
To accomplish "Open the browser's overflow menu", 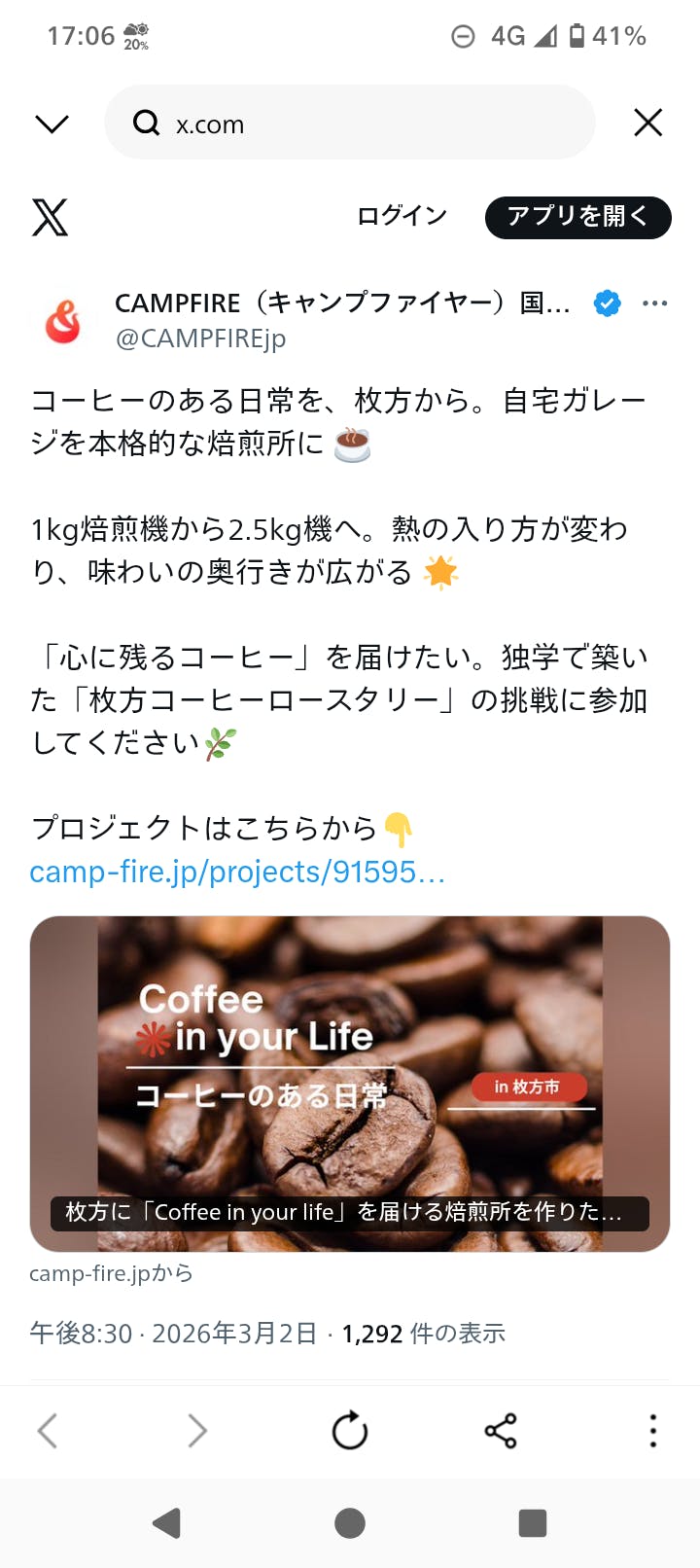I will point(652,1431).
